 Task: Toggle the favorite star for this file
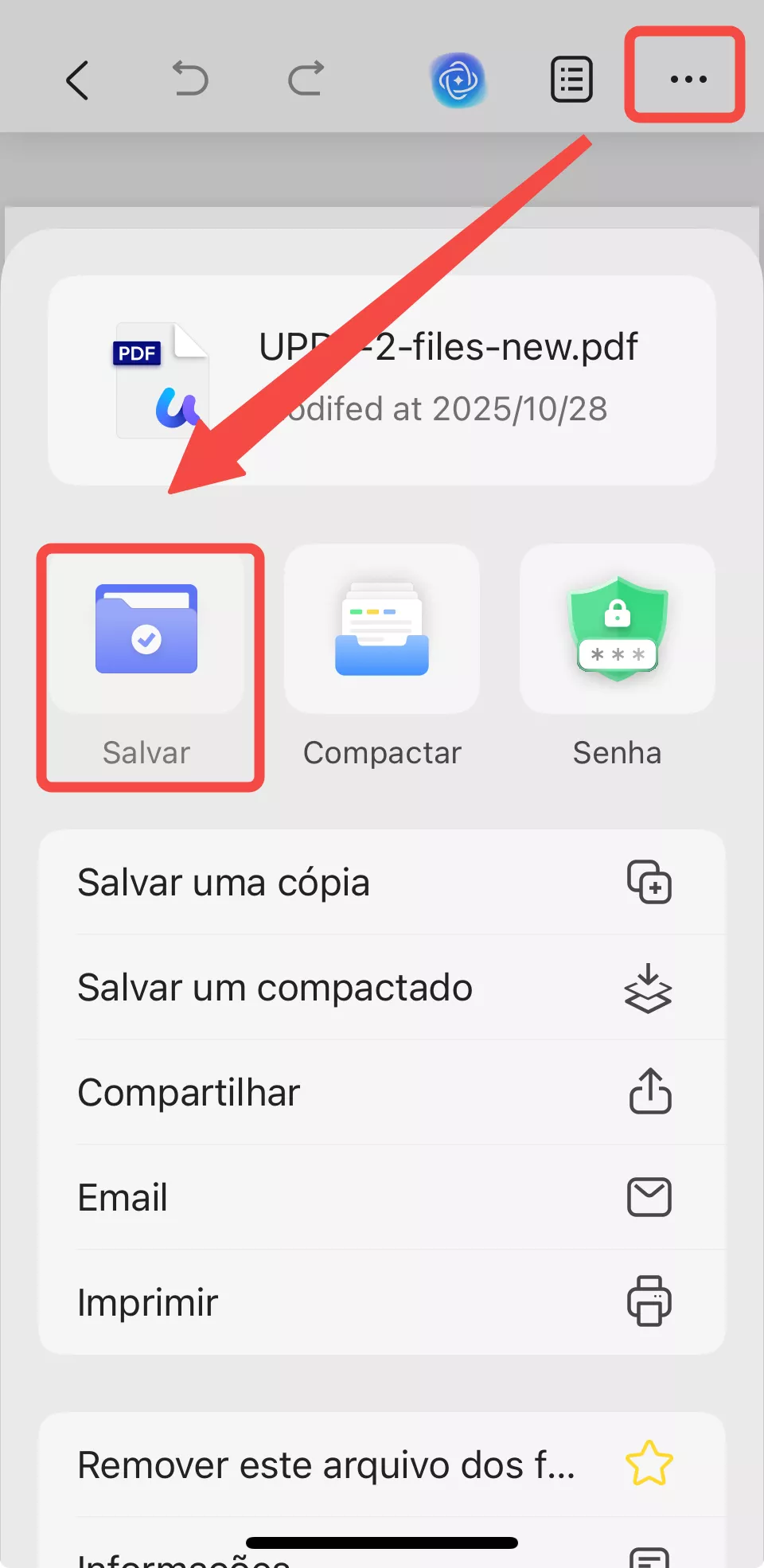pos(649,1465)
